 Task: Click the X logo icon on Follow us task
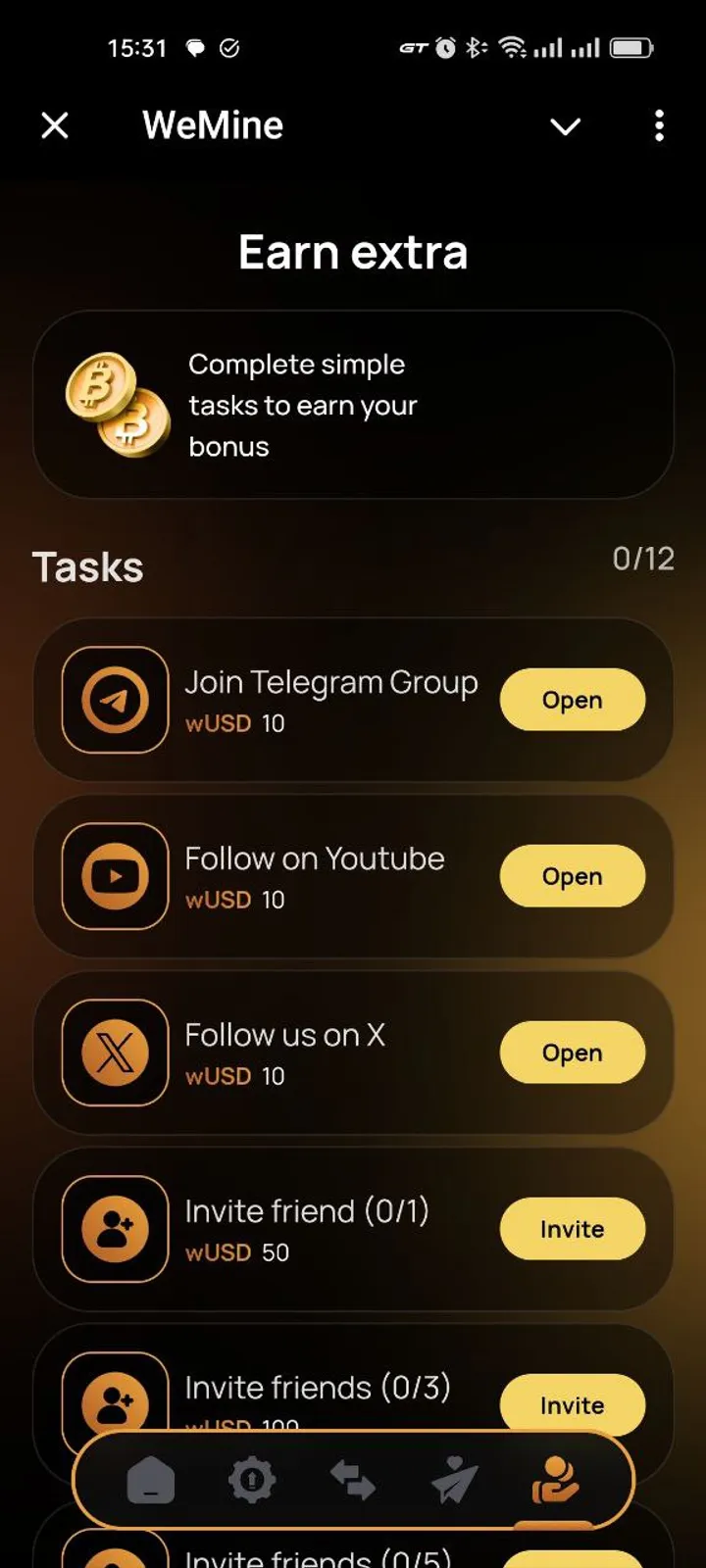click(114, 1053)
